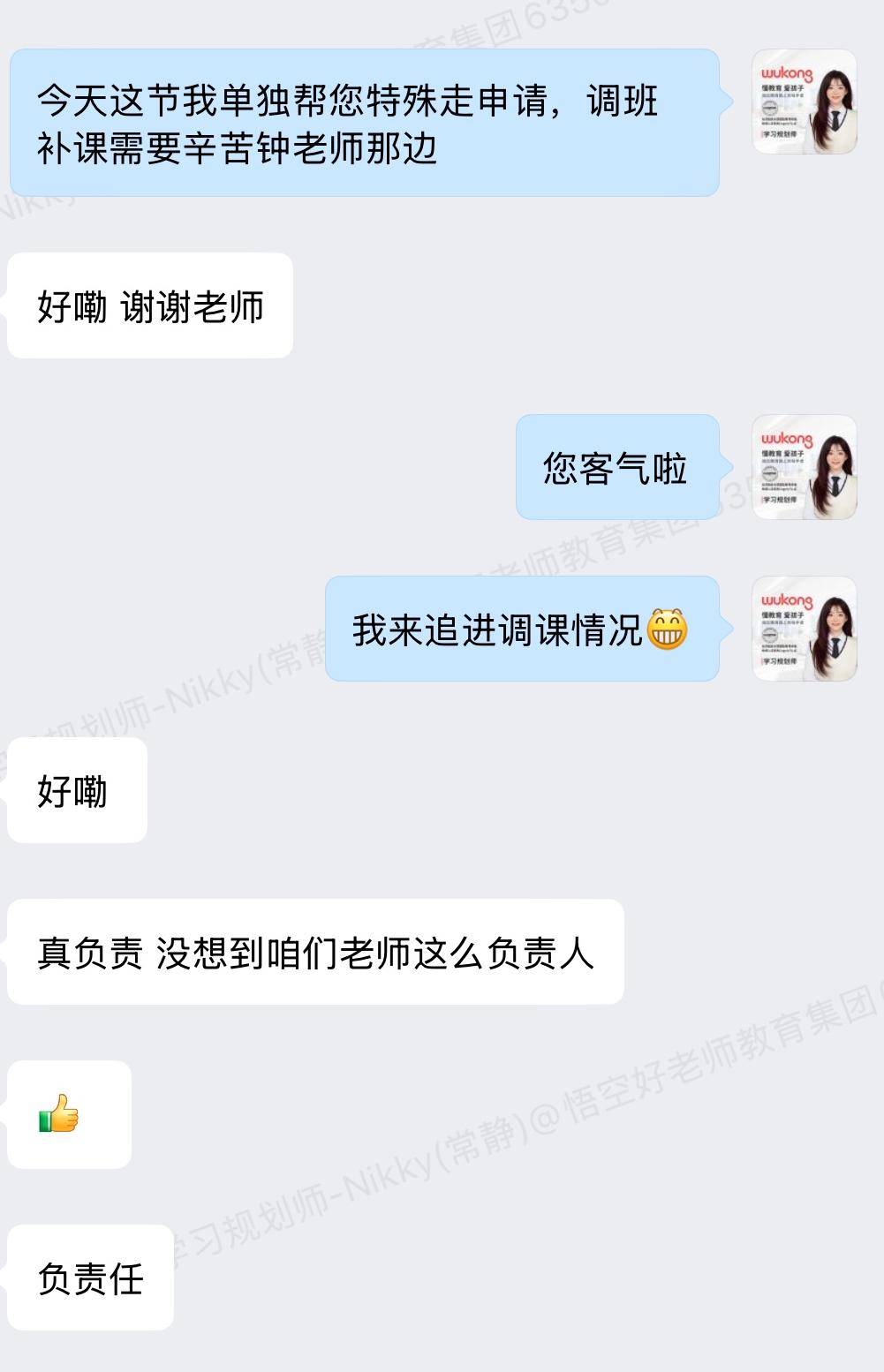Screen dimensions: 884x1372
Task: Open profile avatar beside 我来追进调课情况
Action: (x=804, y=629)
